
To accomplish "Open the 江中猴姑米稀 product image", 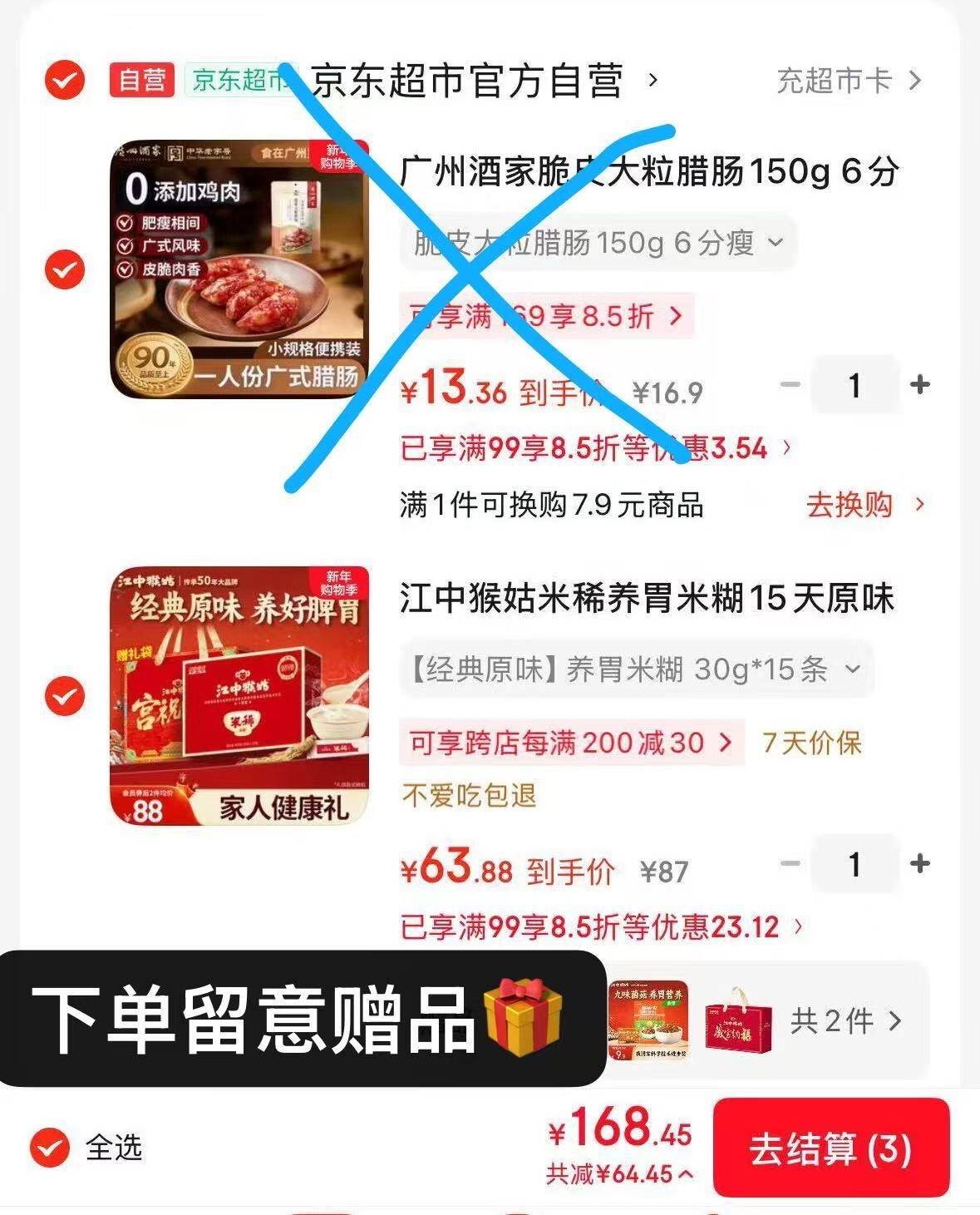I will (x=239, y=696).
